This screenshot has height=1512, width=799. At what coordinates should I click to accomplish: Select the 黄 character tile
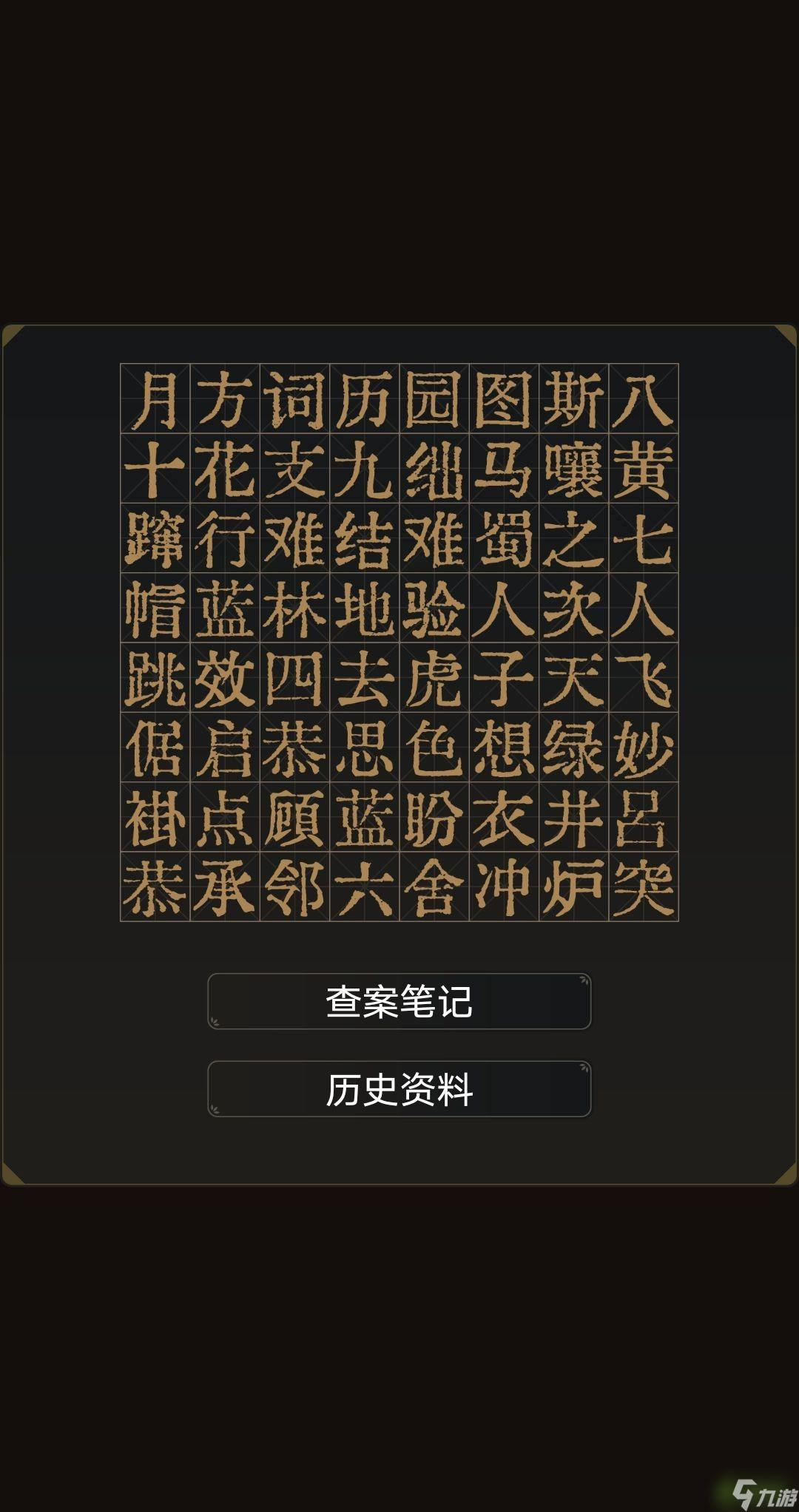coord(643,469)
